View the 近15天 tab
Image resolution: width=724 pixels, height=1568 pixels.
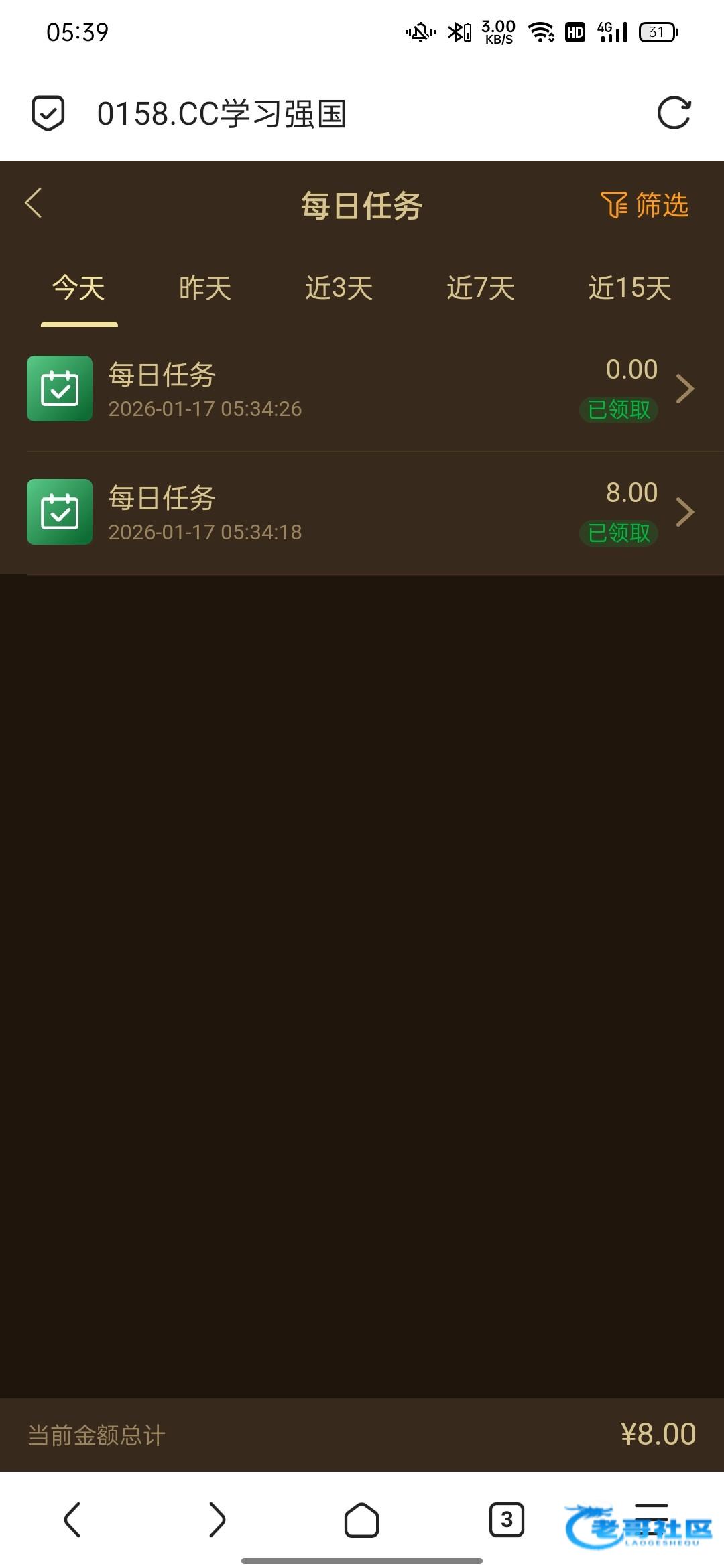(x=629, y=289)
